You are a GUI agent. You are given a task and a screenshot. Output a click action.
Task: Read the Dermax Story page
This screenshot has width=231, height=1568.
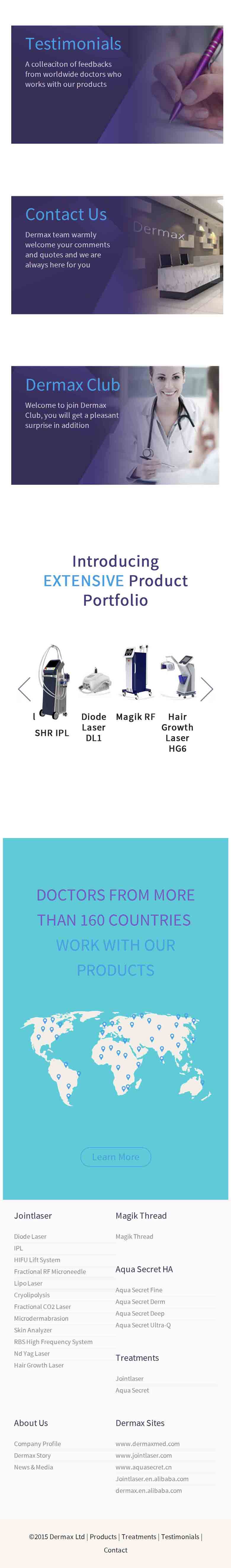pos(32,1455)
